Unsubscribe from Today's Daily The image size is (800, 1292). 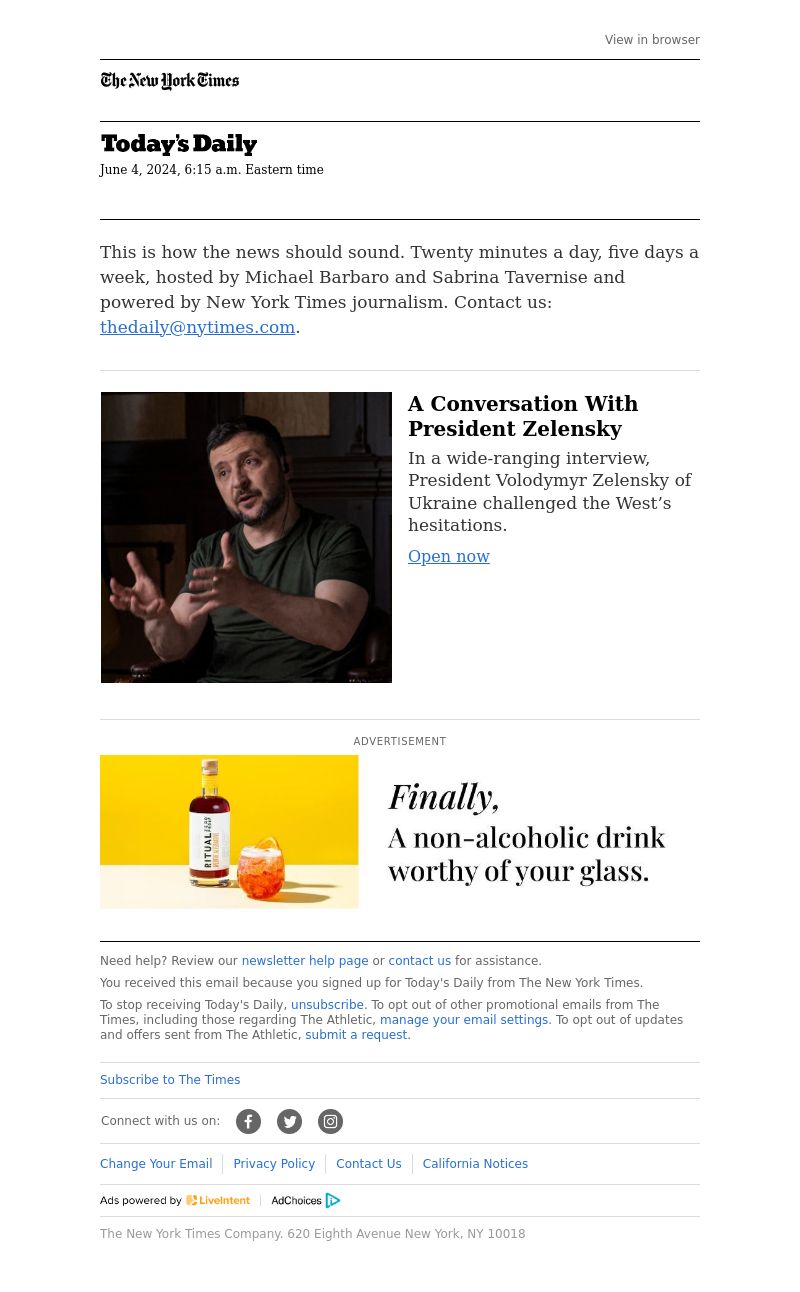point(327,1005)
